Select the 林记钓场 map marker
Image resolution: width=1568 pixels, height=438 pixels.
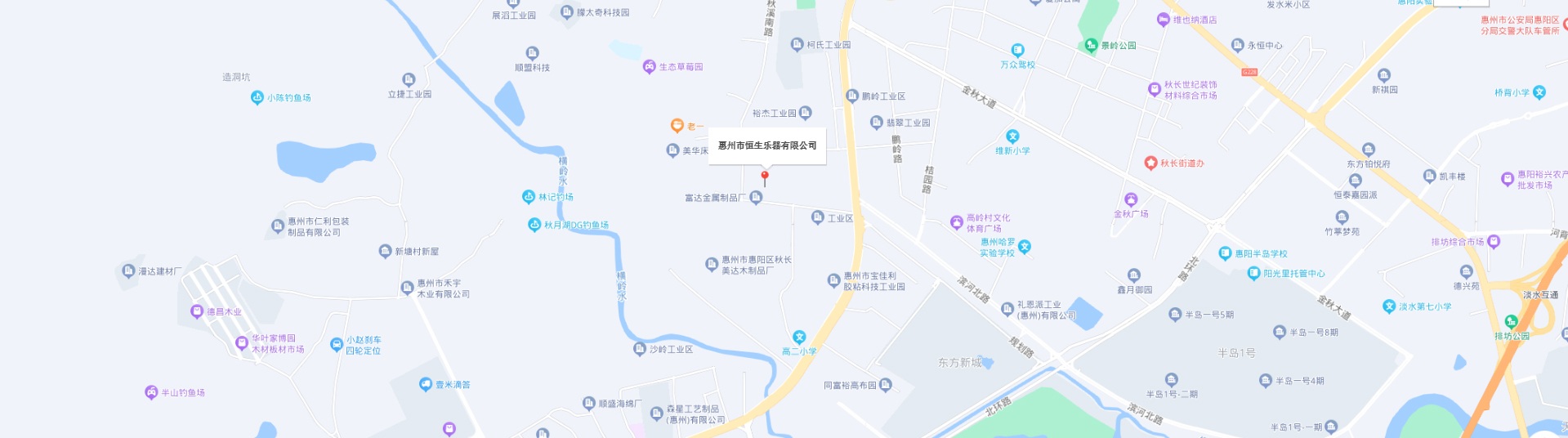(529, 196)
